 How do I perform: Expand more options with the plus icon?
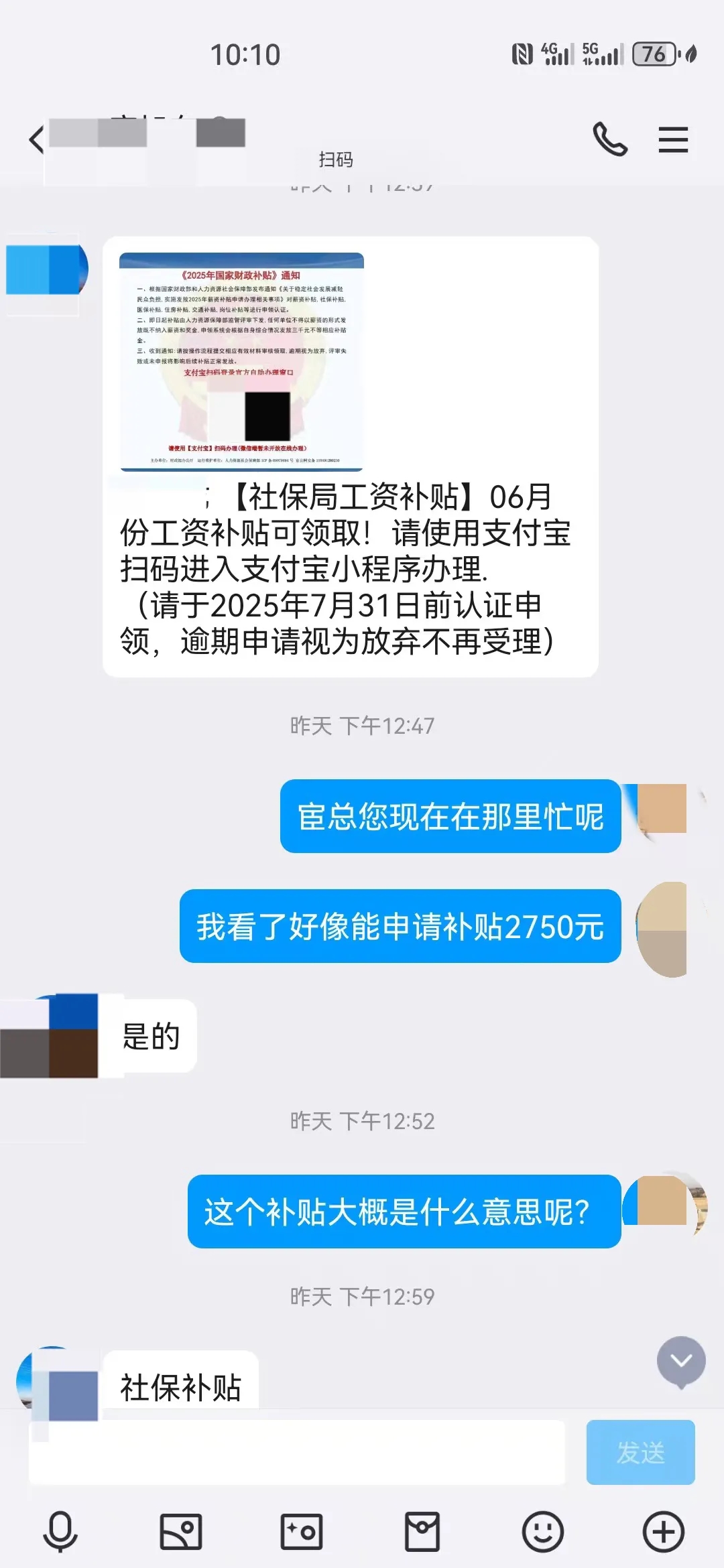click(663, 1532)
